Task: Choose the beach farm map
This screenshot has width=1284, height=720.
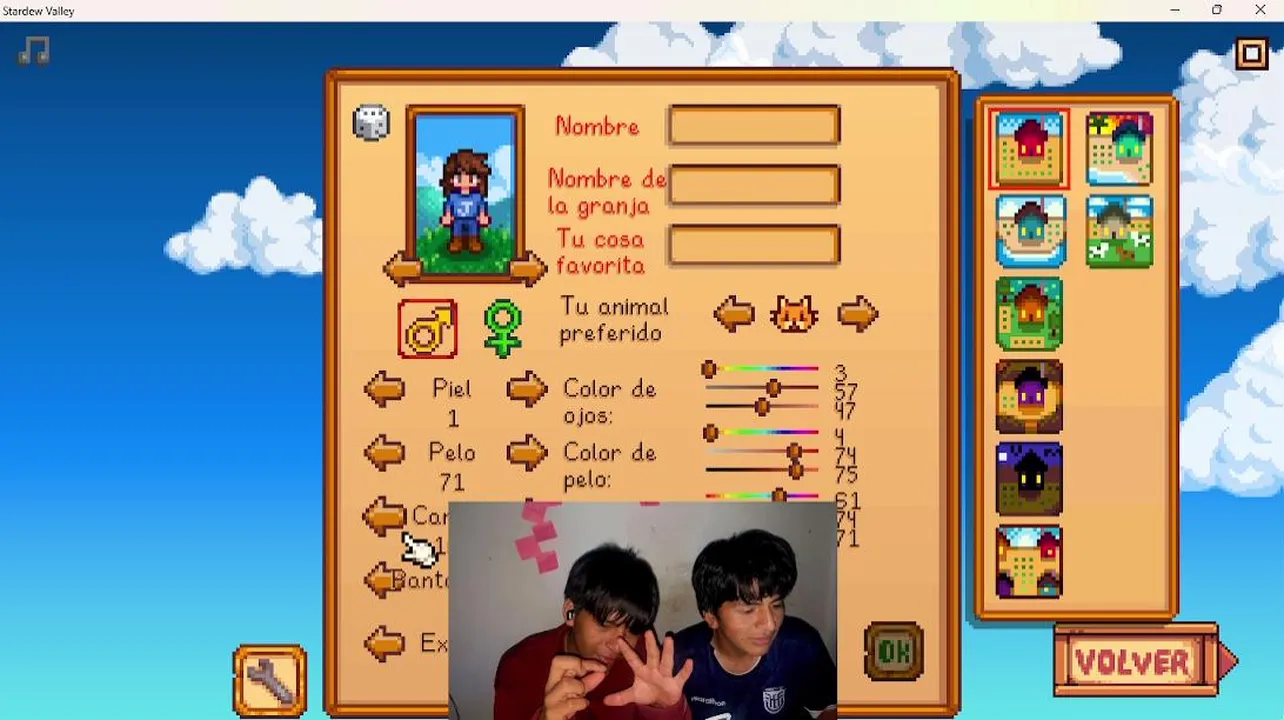Action: tap(1119, 150)
